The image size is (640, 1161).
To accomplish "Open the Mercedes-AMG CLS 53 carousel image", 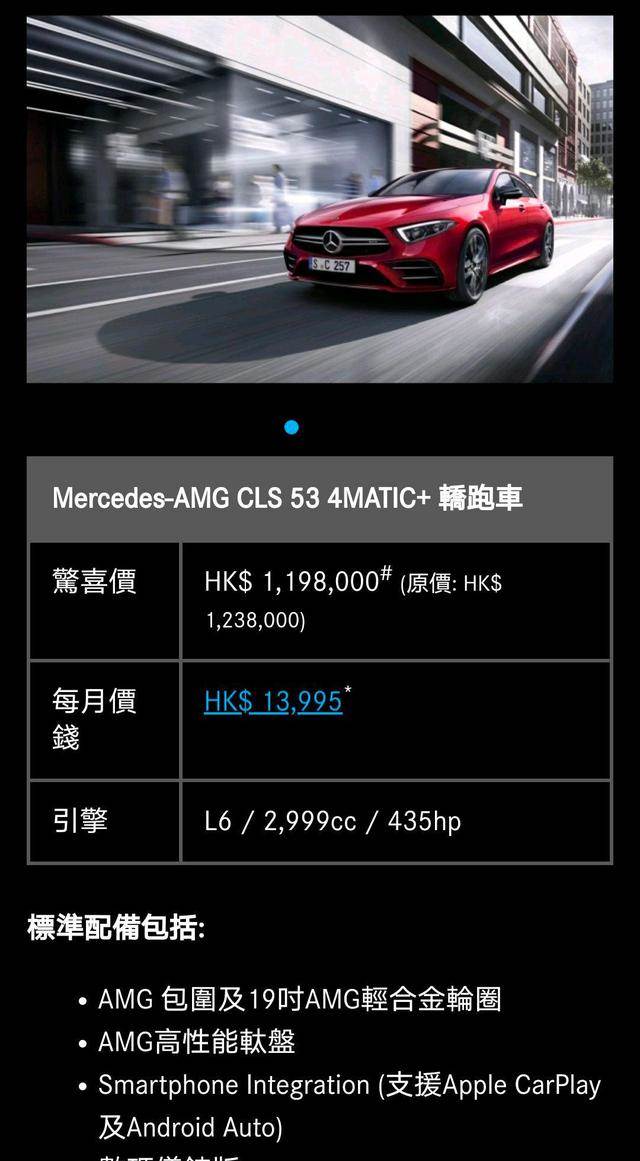I will click(319, 199).
